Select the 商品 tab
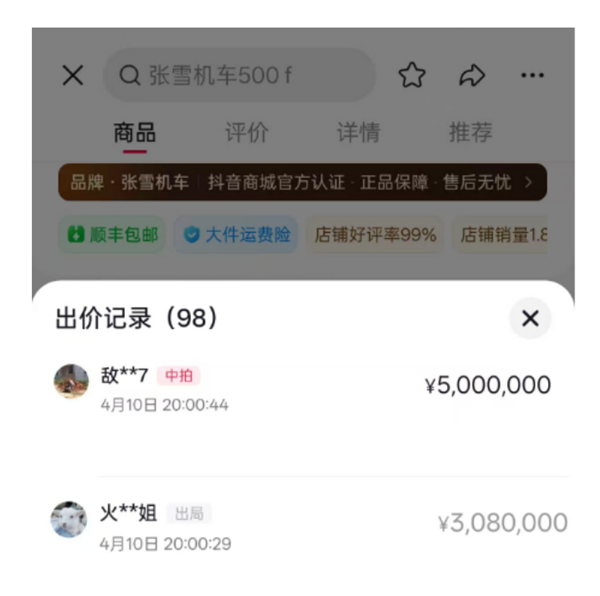The image size is (600, 596). [134, 132]
